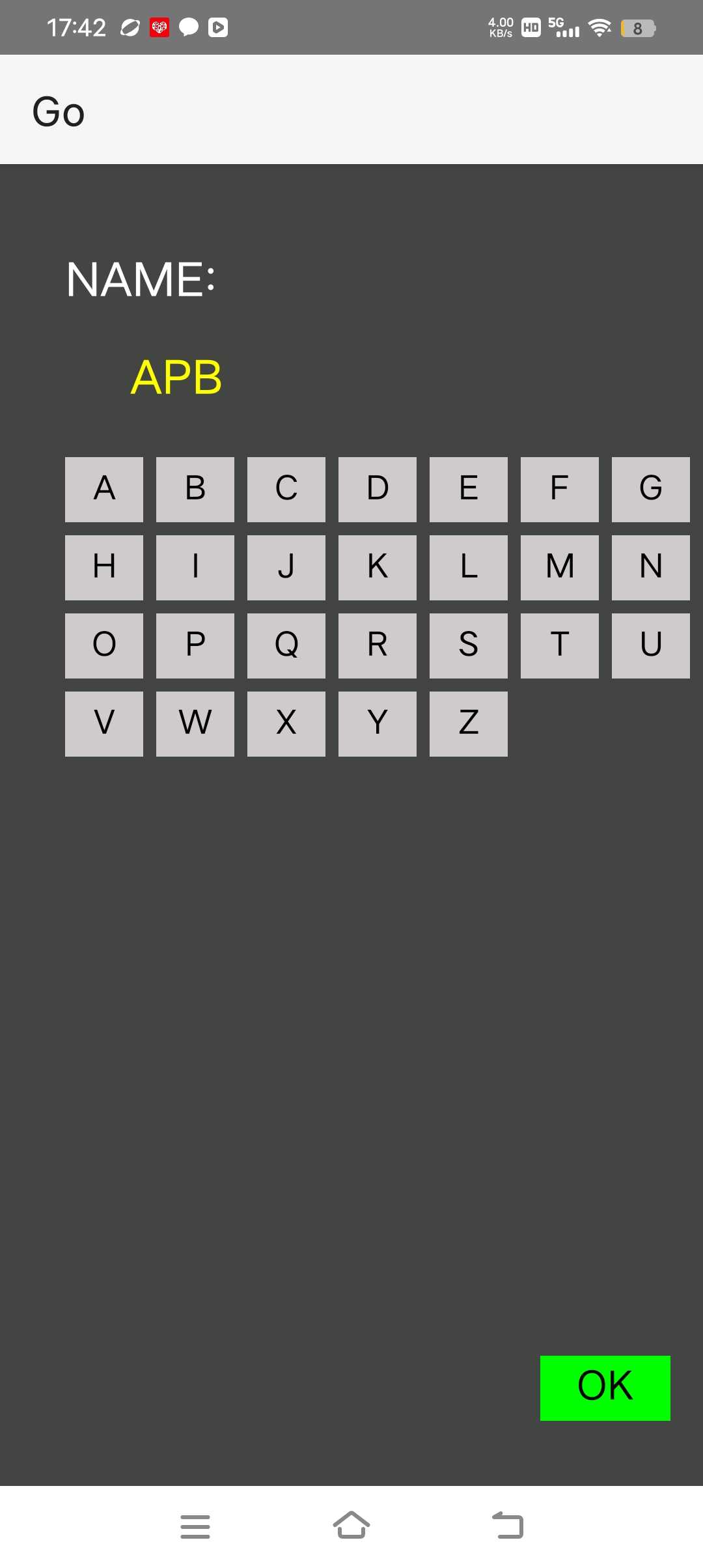The width and height of the screenshot is (703, 1568).
Task: Add the letter Z
Action: coord(469,723)
